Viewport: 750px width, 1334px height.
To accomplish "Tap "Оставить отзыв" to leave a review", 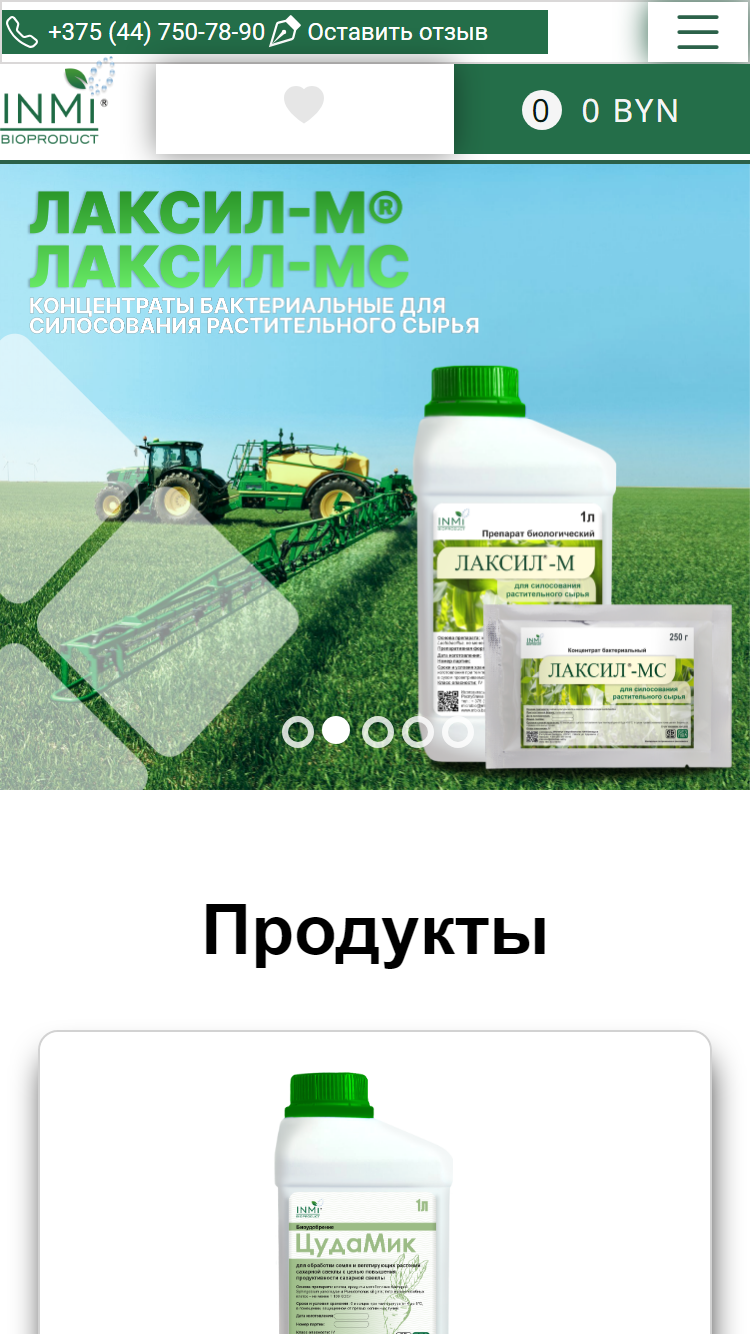I will click(x=379, y=32).
